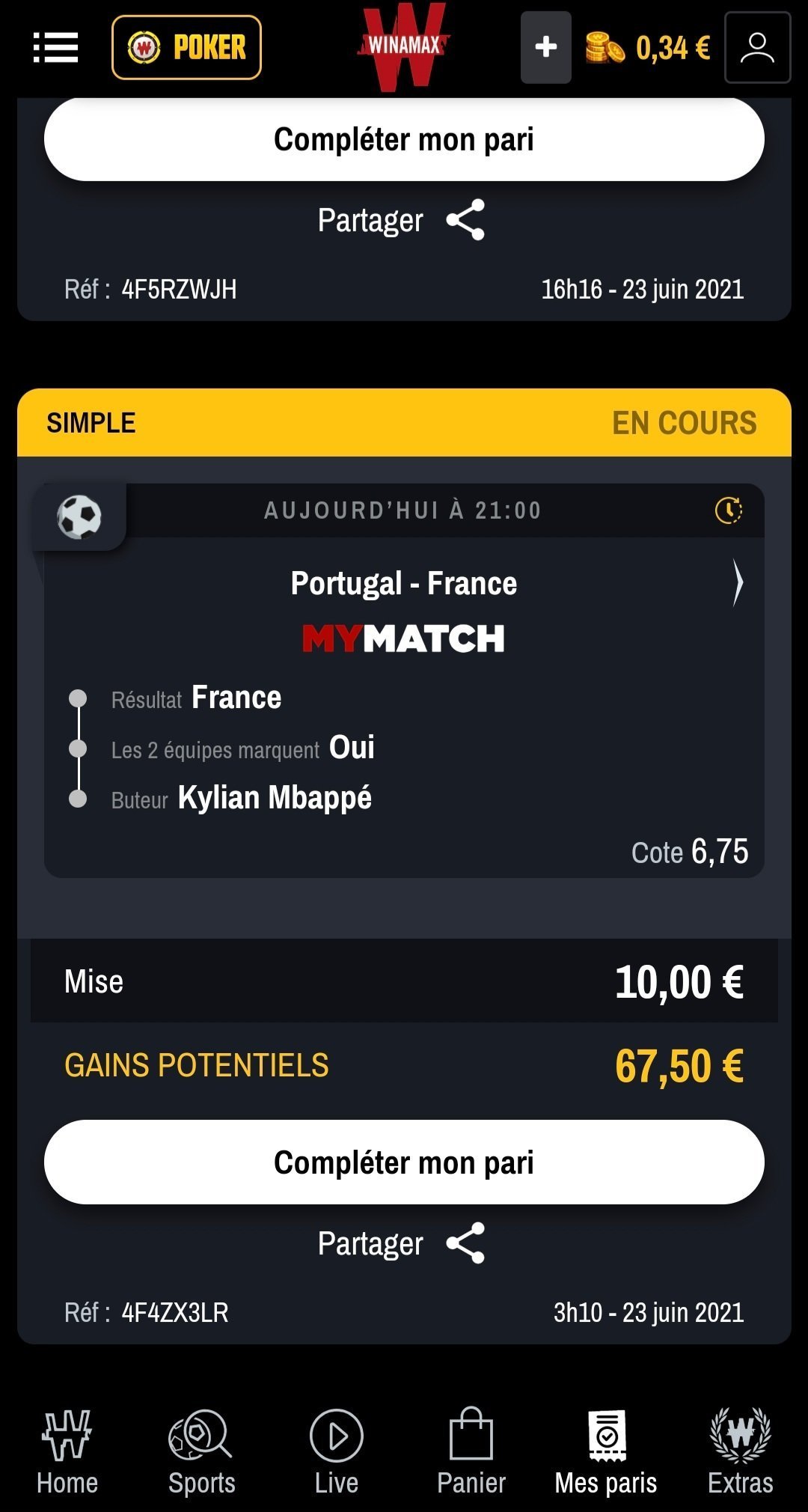Go to the Home tab
The width and height of the screenshot is (808, 1512).
[x=67, y=1452]
